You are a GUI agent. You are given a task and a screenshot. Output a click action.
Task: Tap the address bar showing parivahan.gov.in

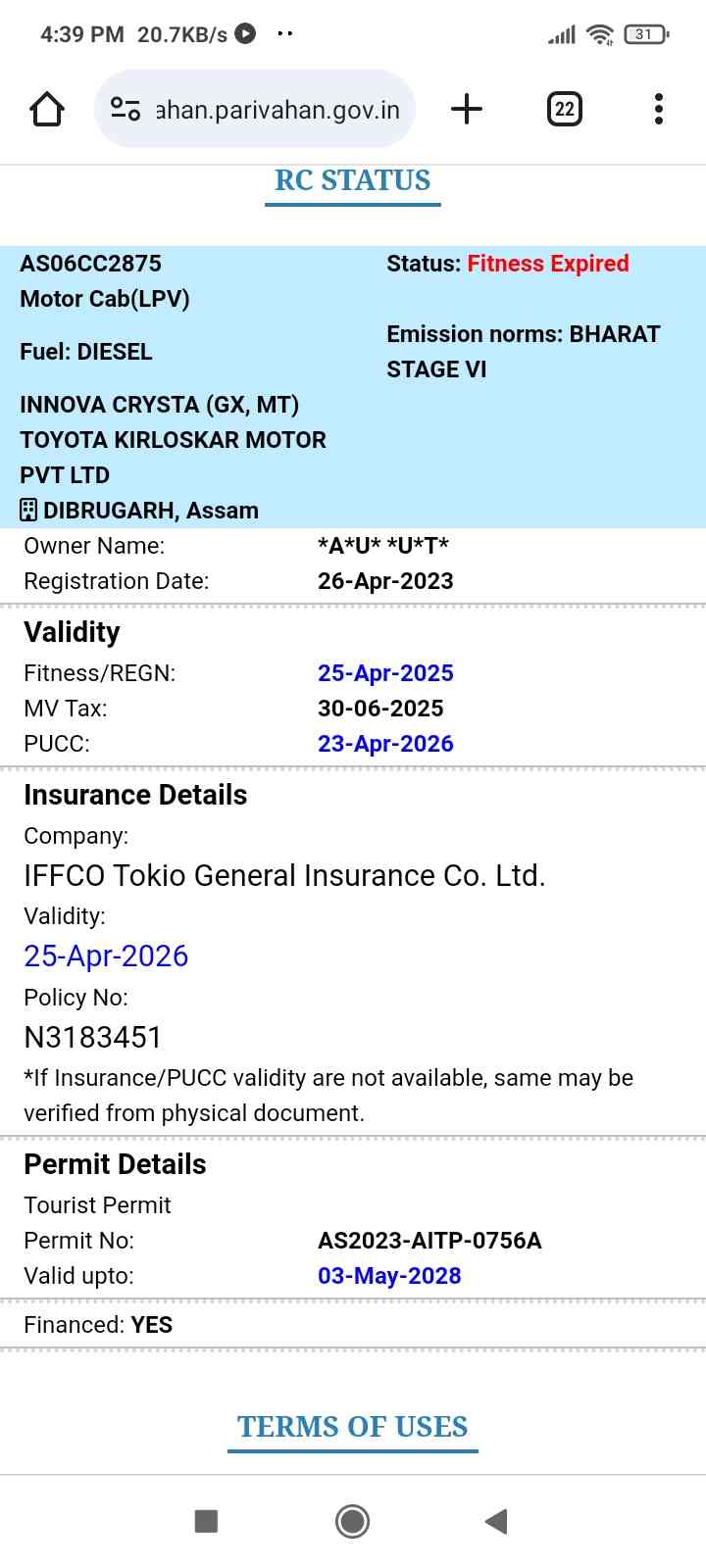(x=277, y=109)
